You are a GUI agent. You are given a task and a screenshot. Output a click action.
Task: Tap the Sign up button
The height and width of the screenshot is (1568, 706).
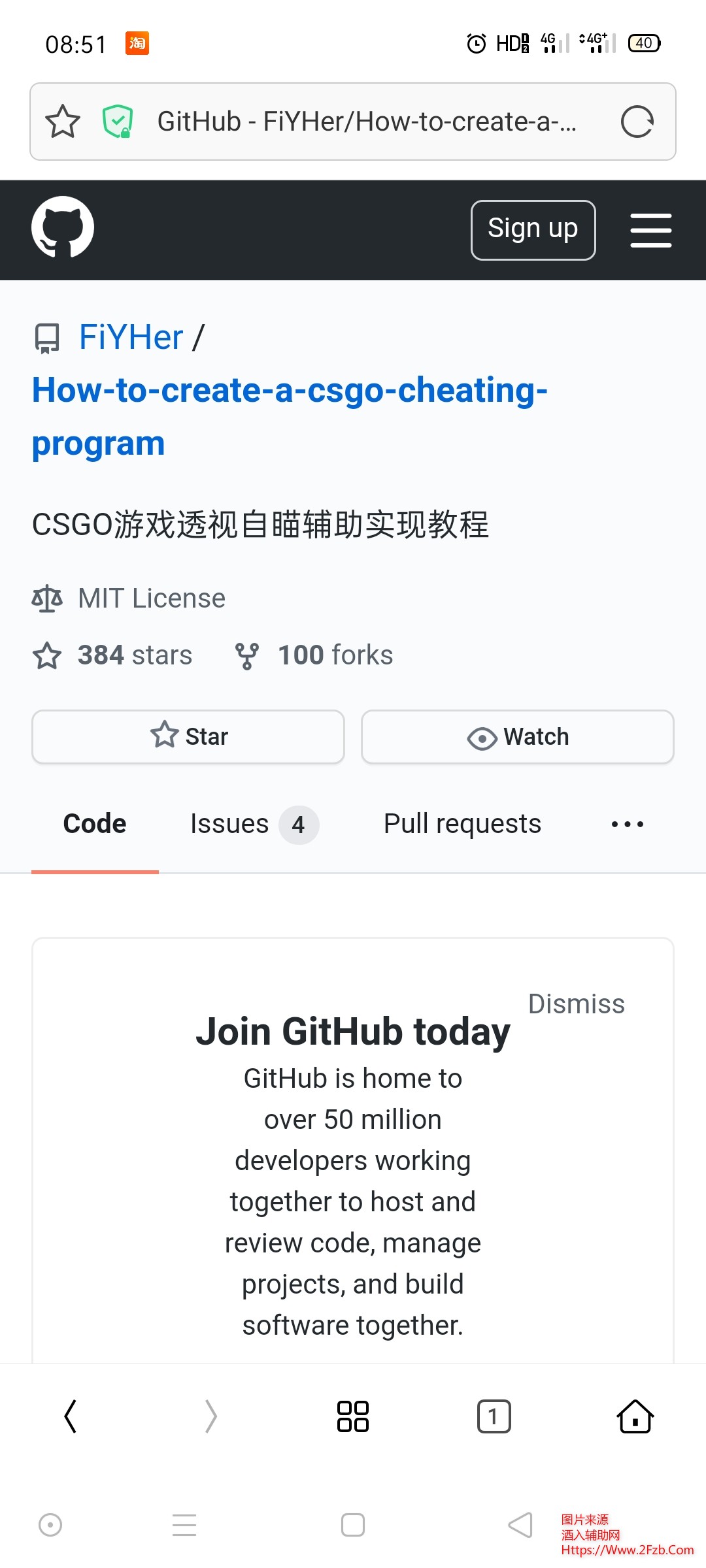coord(533,229)
